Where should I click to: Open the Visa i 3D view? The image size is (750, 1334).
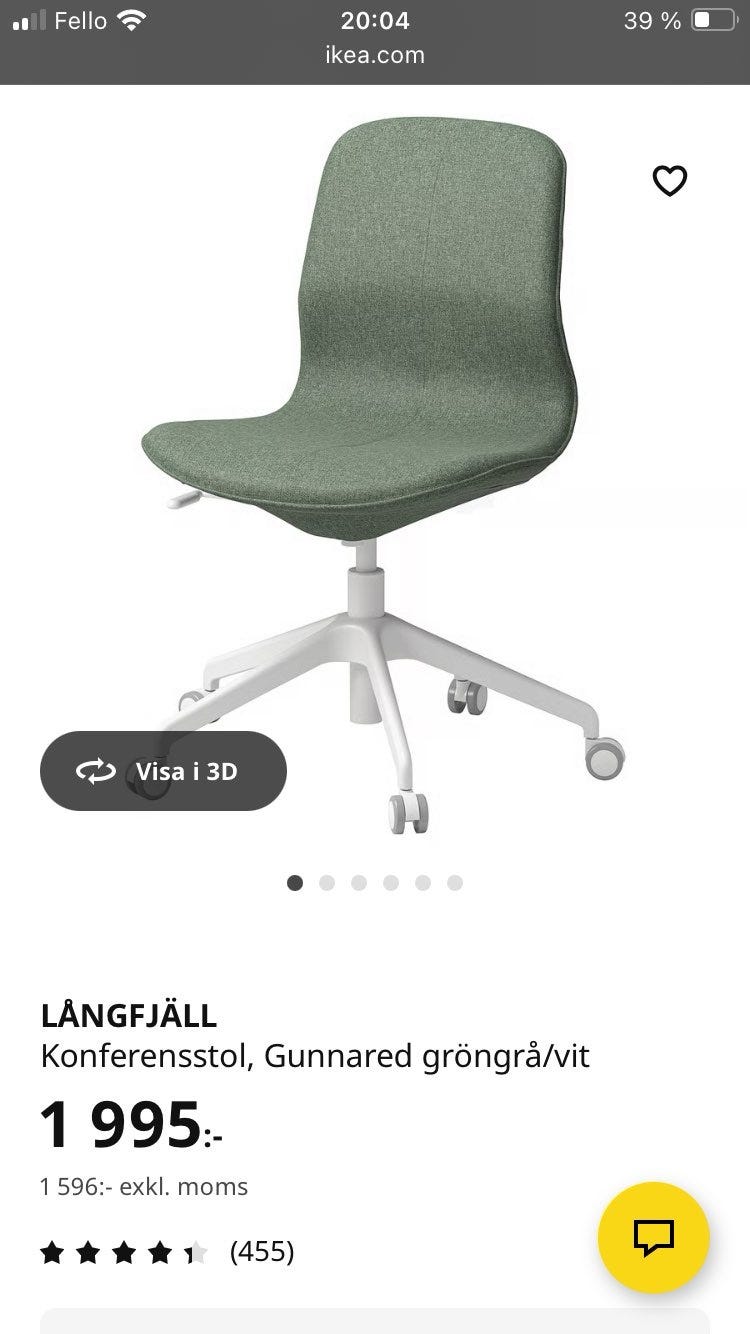click(164, 771)
